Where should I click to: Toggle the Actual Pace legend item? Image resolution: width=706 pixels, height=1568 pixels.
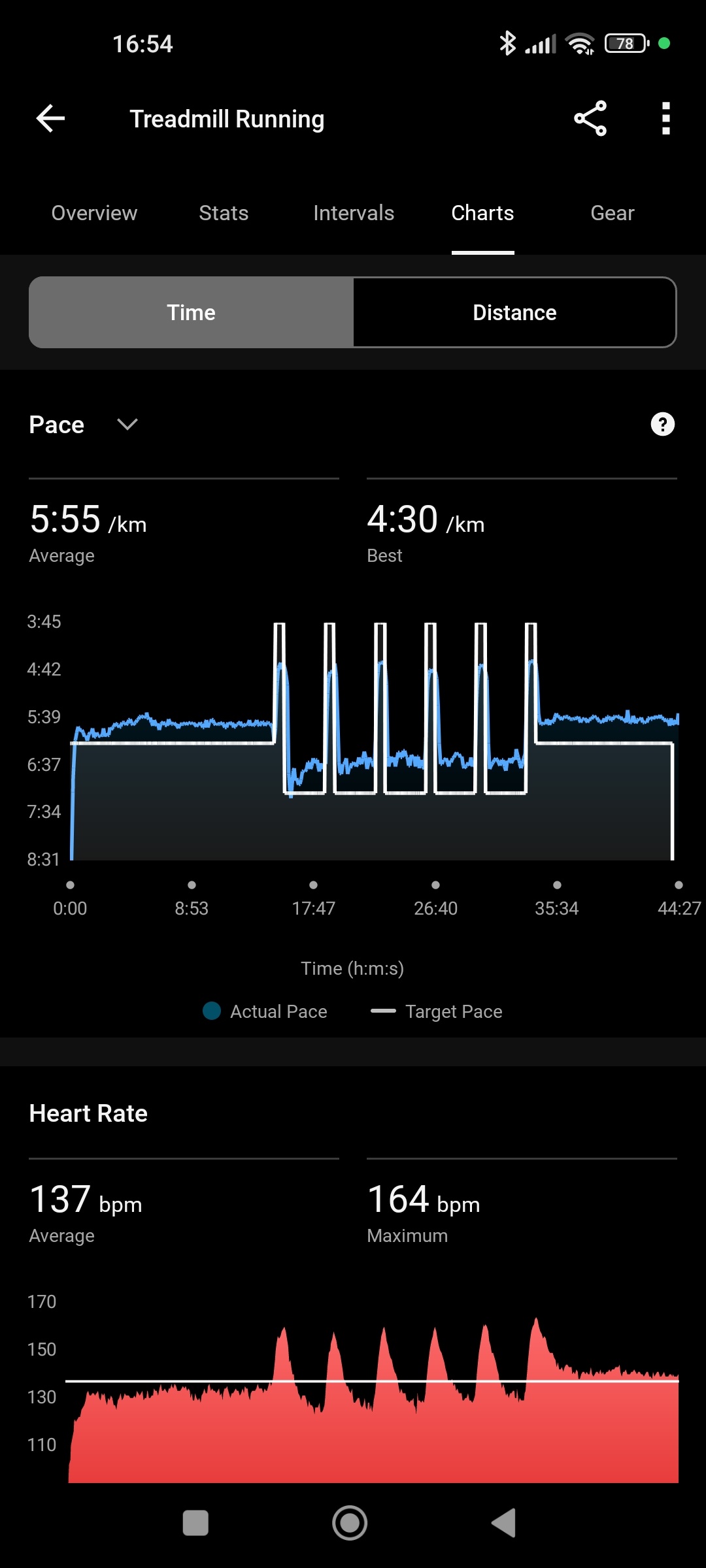pos(265,1011)
